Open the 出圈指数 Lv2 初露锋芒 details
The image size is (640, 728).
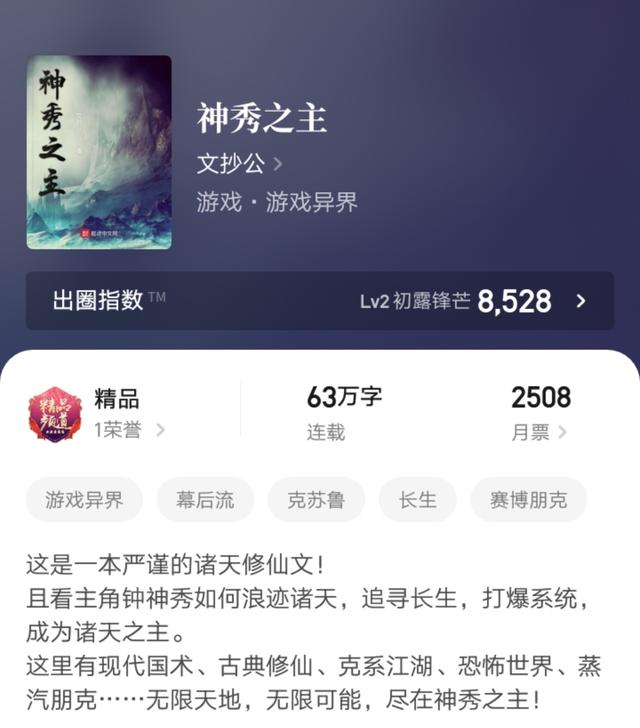(320, 301)
